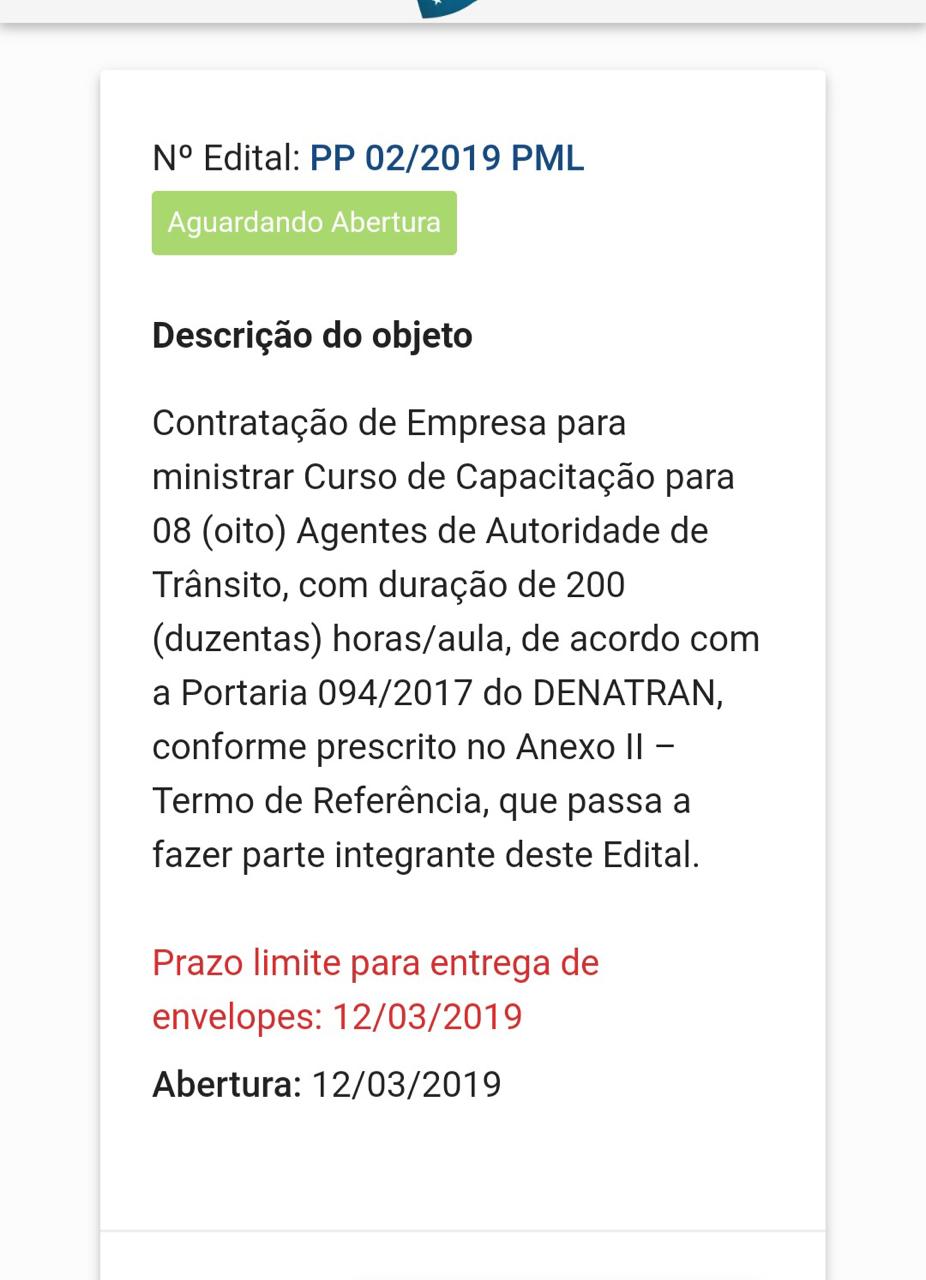
Task: Open the edital link PP 02/2019 PML
Action: point(446,158)
